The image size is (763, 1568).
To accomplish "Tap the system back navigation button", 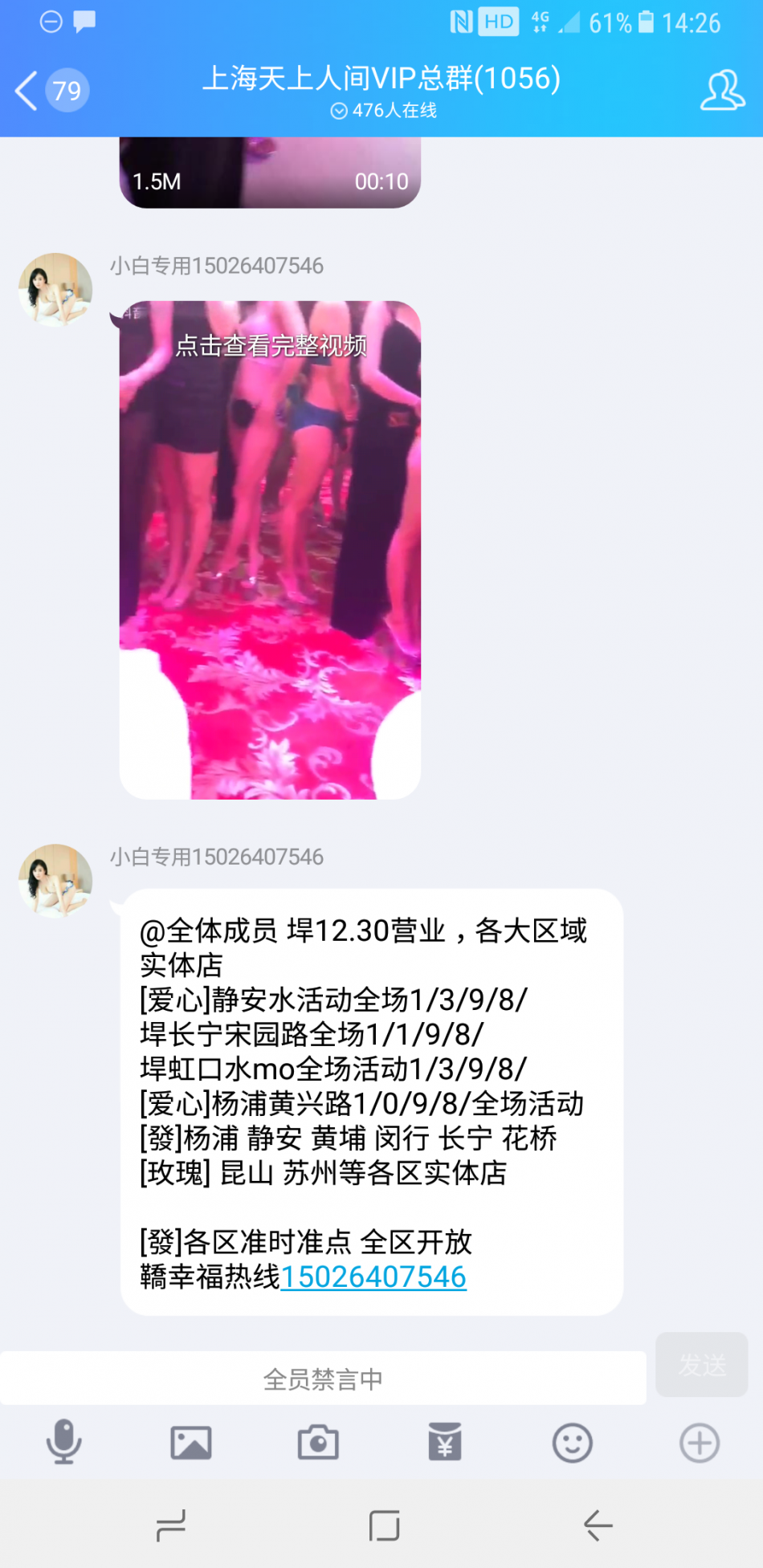I will (x=598, y=1525).
